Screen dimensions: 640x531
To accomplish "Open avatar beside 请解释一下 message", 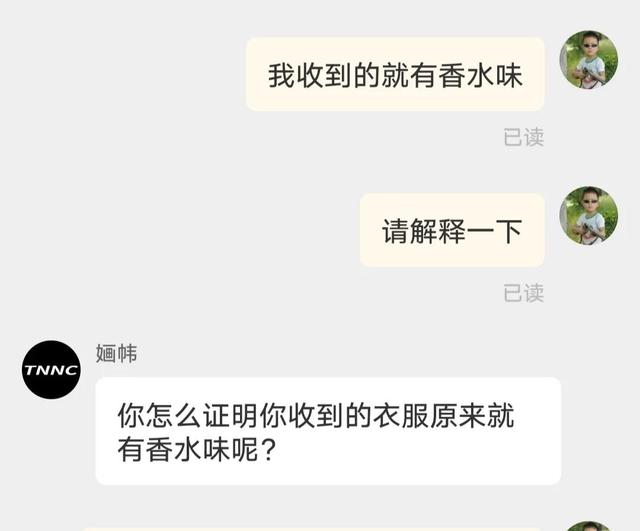I will (588, 215).
